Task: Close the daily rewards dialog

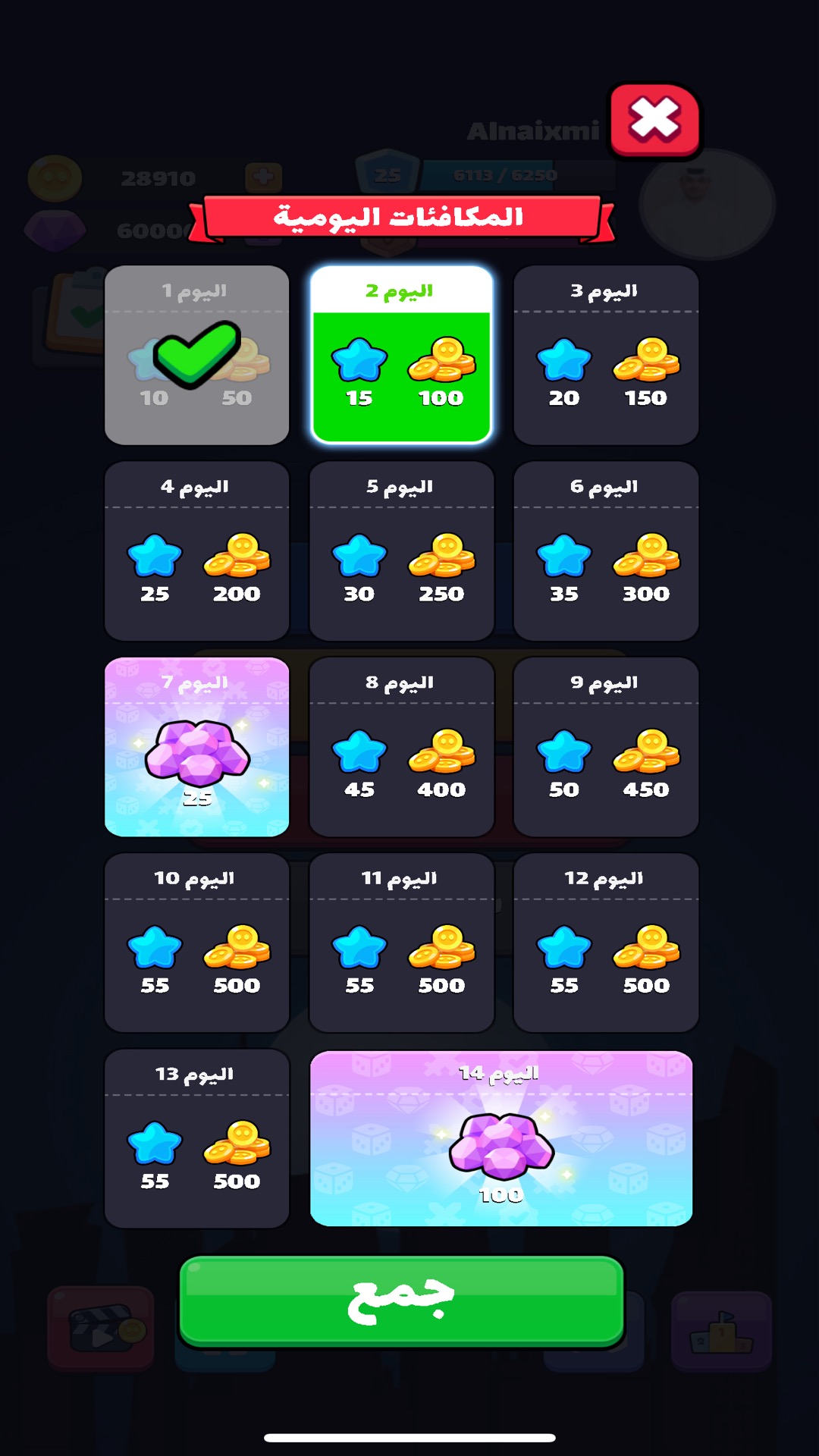Action: [655, 120]
